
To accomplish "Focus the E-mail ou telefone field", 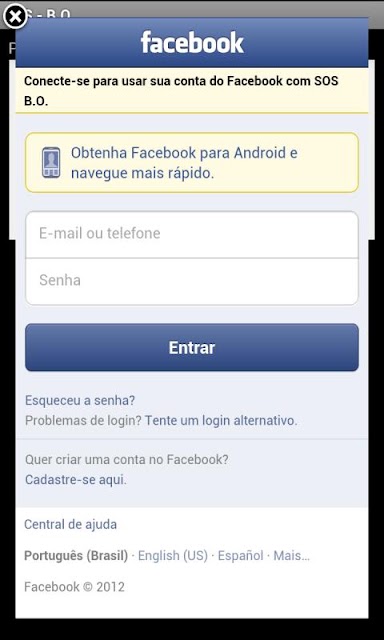I will tap(192, 234).
